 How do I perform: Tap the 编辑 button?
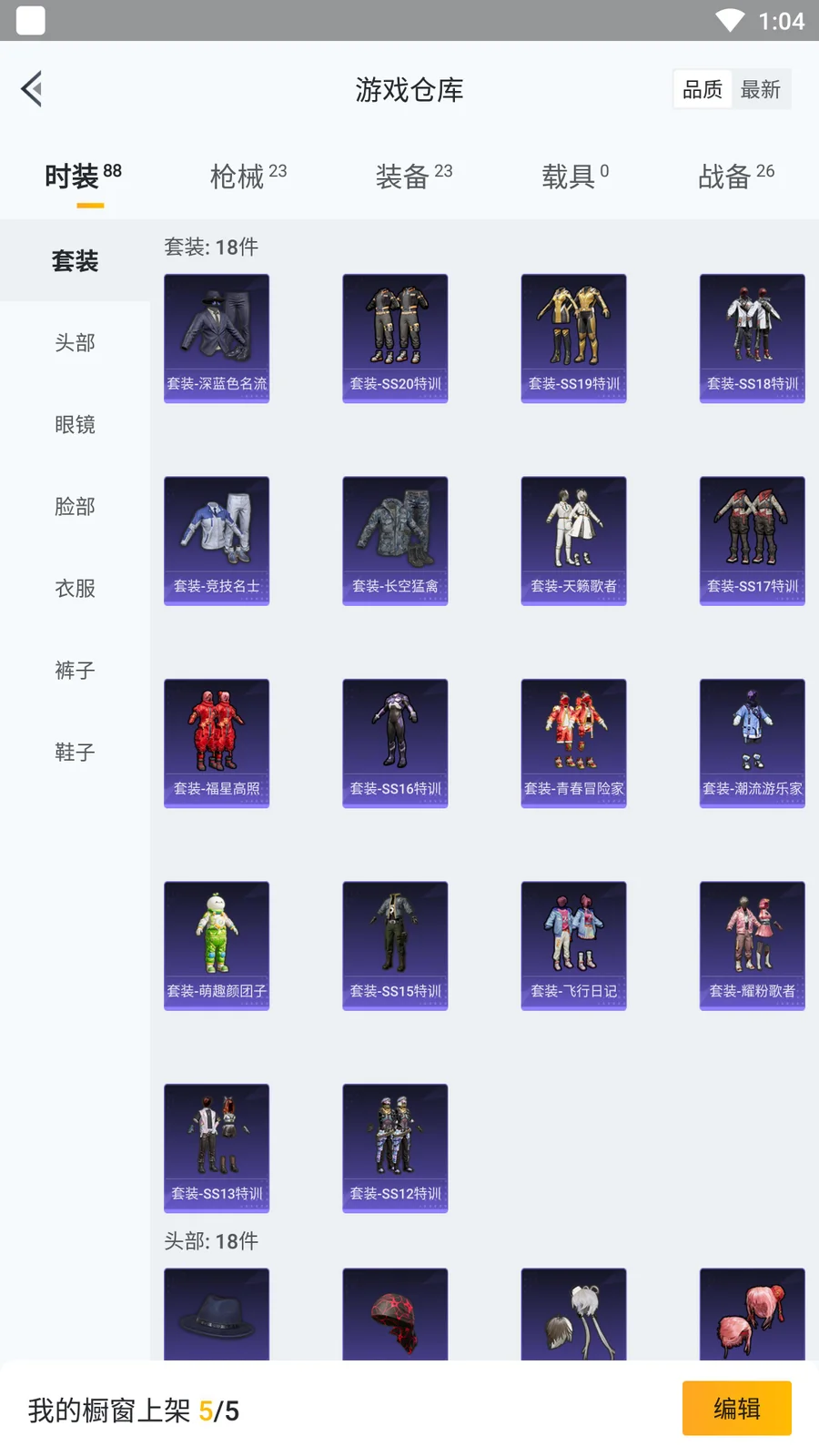tap(736, 1409)
